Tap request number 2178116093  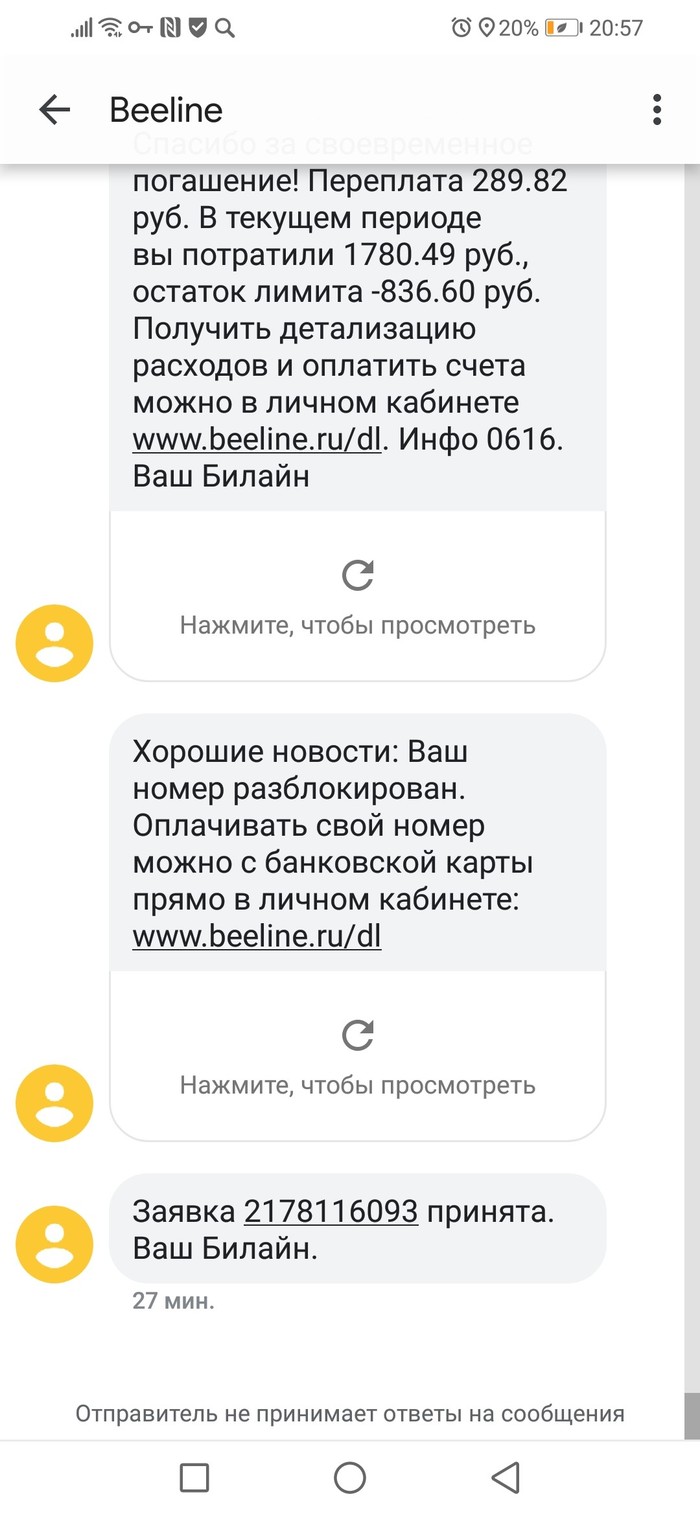[x=330, y=1211]
